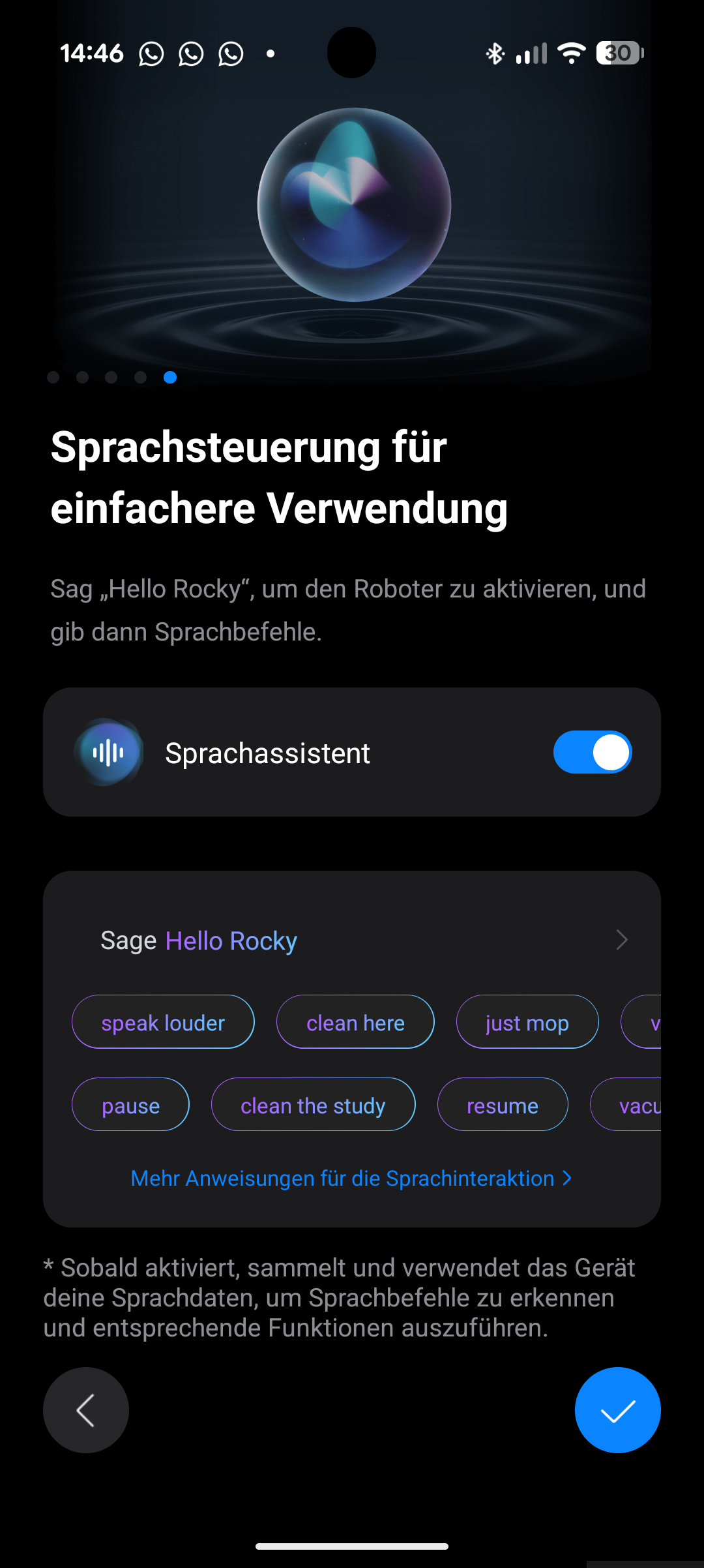Open Mehr Anweisungen für die Sprachinteraktion
The height and width of the screenshot is (1568, 704).
point(351,1178)
